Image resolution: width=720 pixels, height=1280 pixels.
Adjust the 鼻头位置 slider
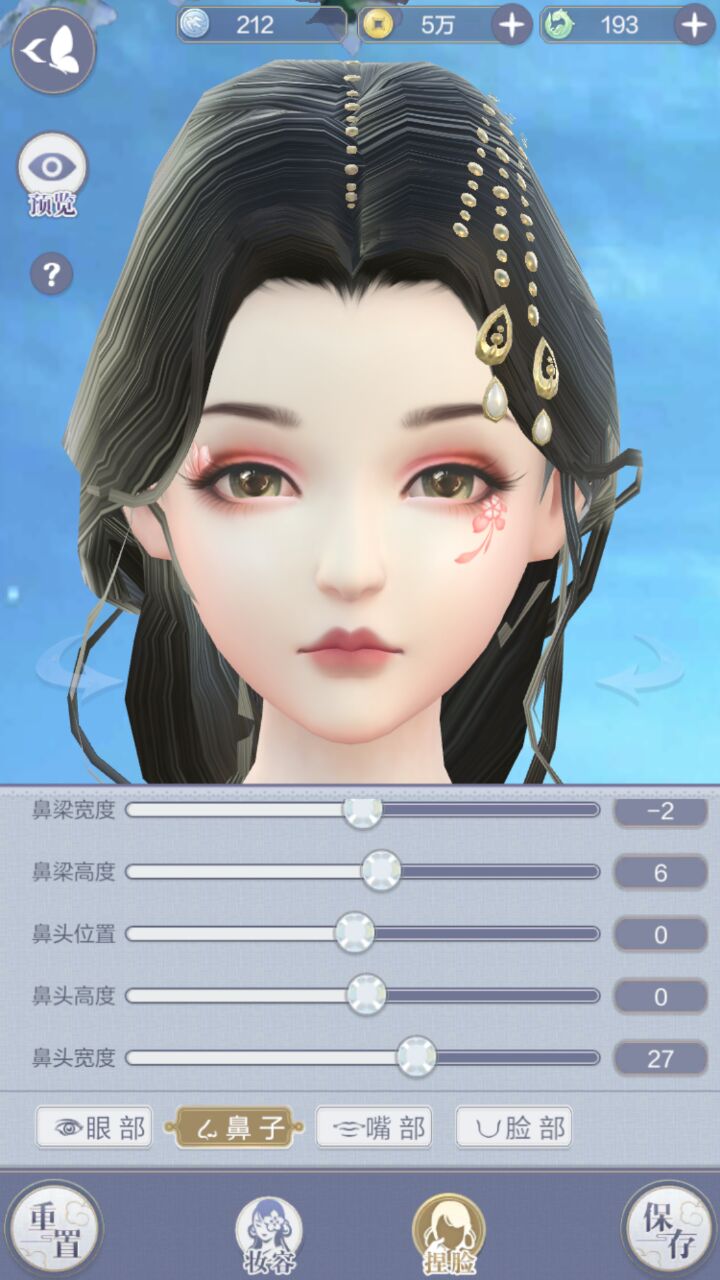pos(354,934)
